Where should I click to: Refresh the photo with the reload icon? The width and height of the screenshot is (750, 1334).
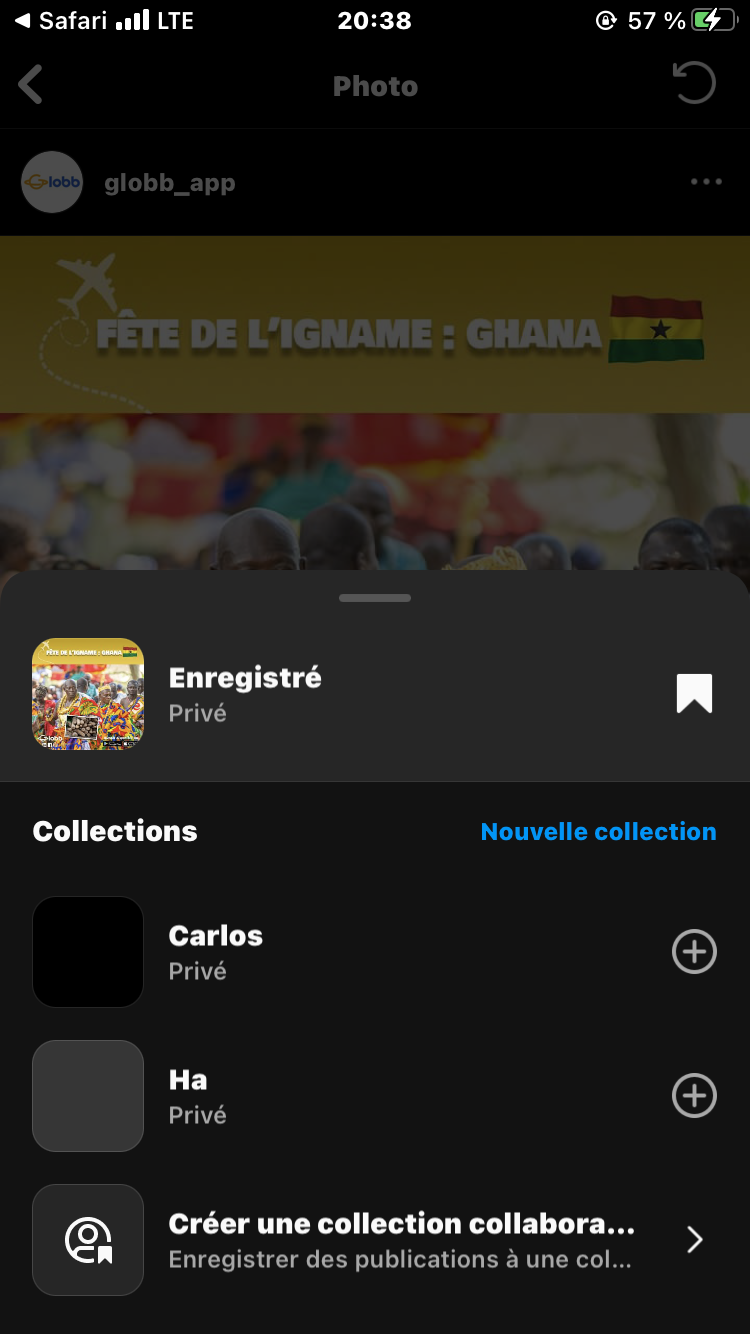coord(694,84)
